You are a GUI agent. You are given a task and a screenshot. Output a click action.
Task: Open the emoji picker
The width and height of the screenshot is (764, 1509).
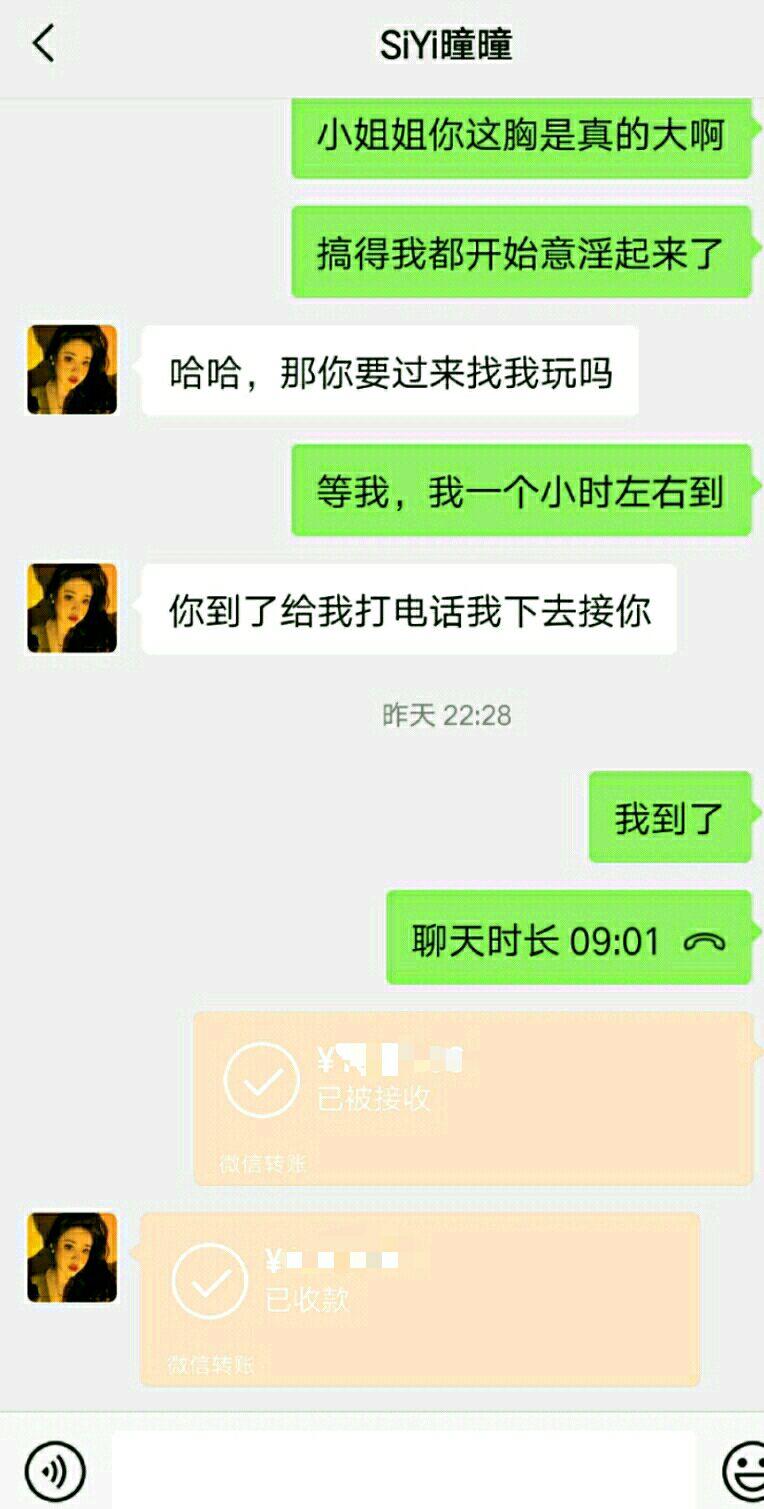[x=743, y=1471]
